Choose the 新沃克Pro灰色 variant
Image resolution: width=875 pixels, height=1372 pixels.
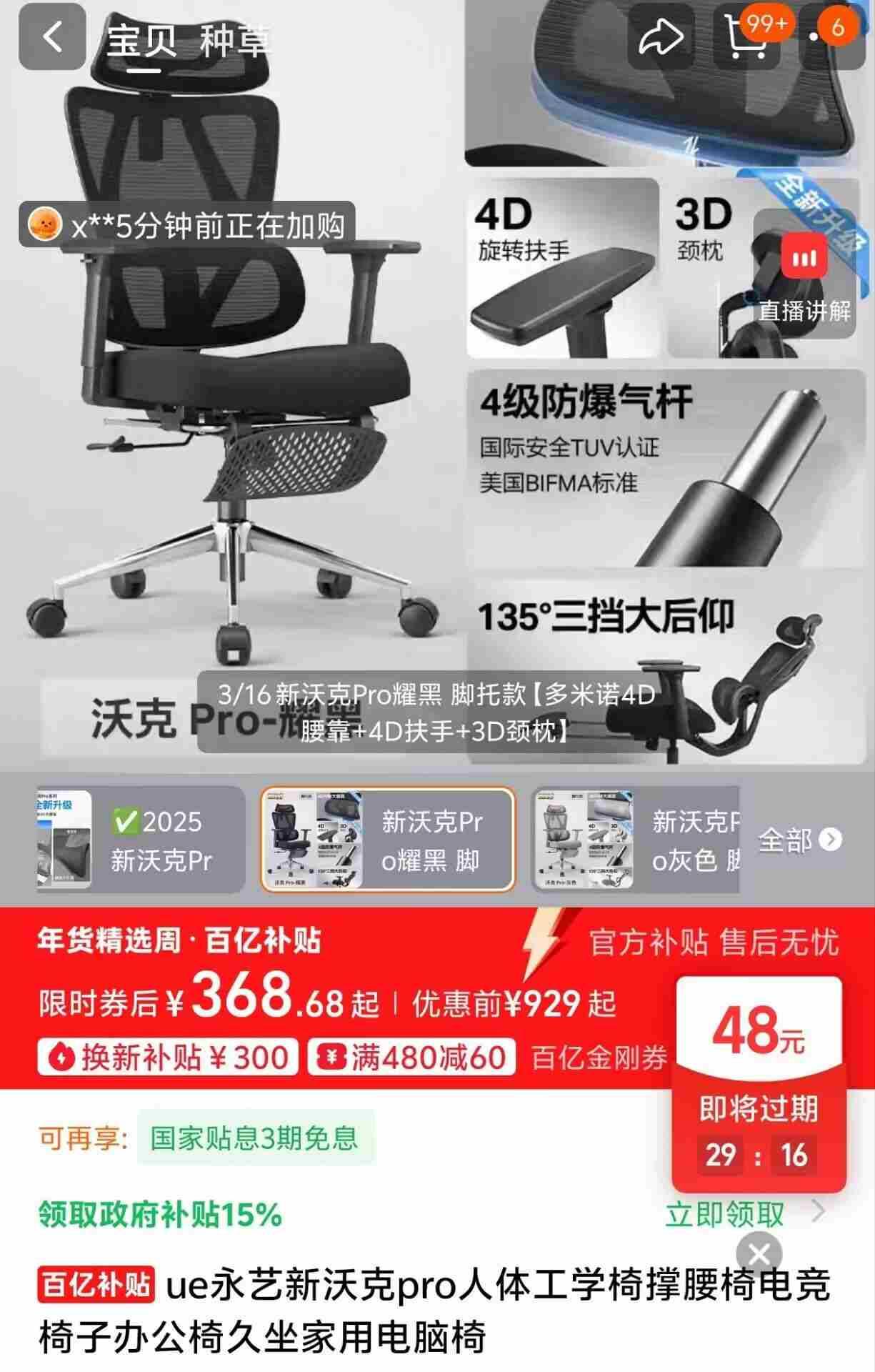pyautogui.click(x=636, y=840)
